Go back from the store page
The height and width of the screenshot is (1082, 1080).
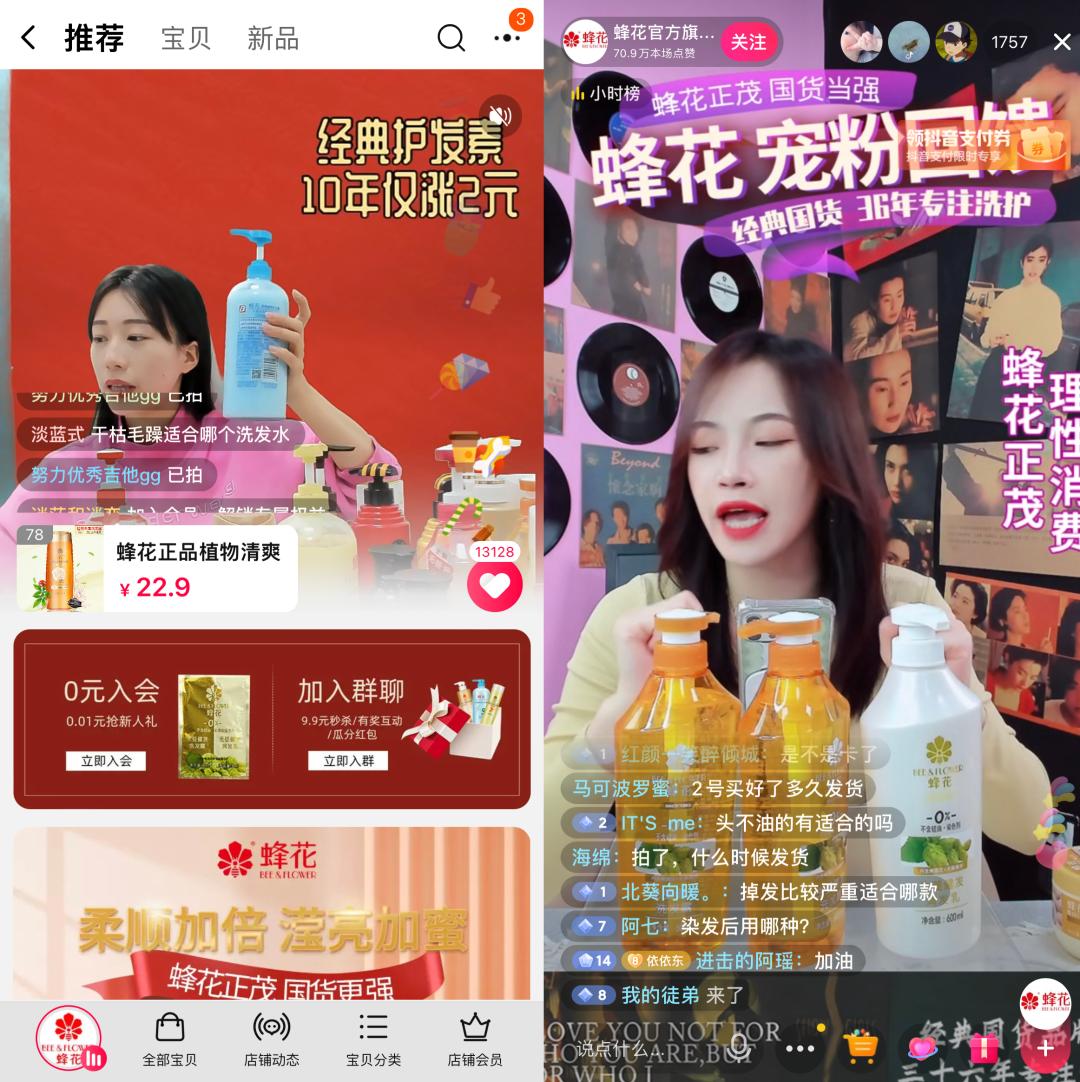point(28,38)
